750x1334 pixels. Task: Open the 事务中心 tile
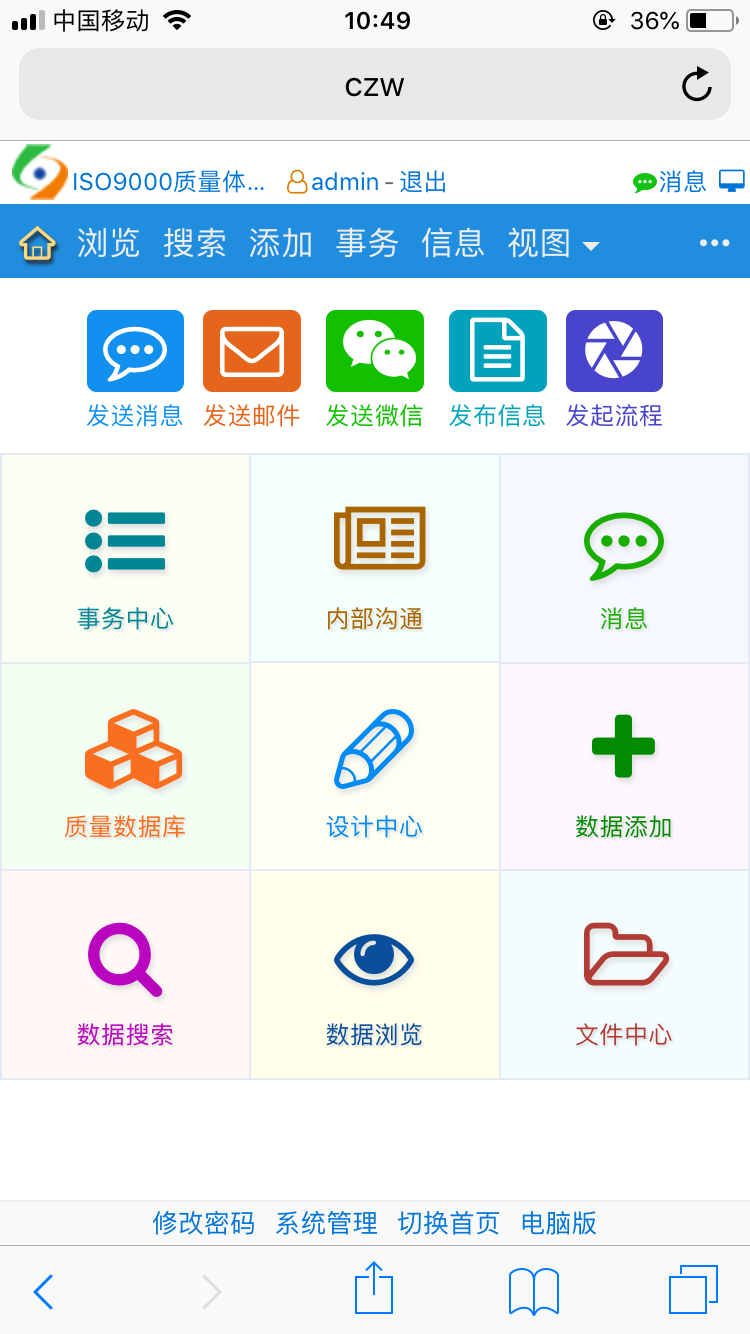[125, 558]
